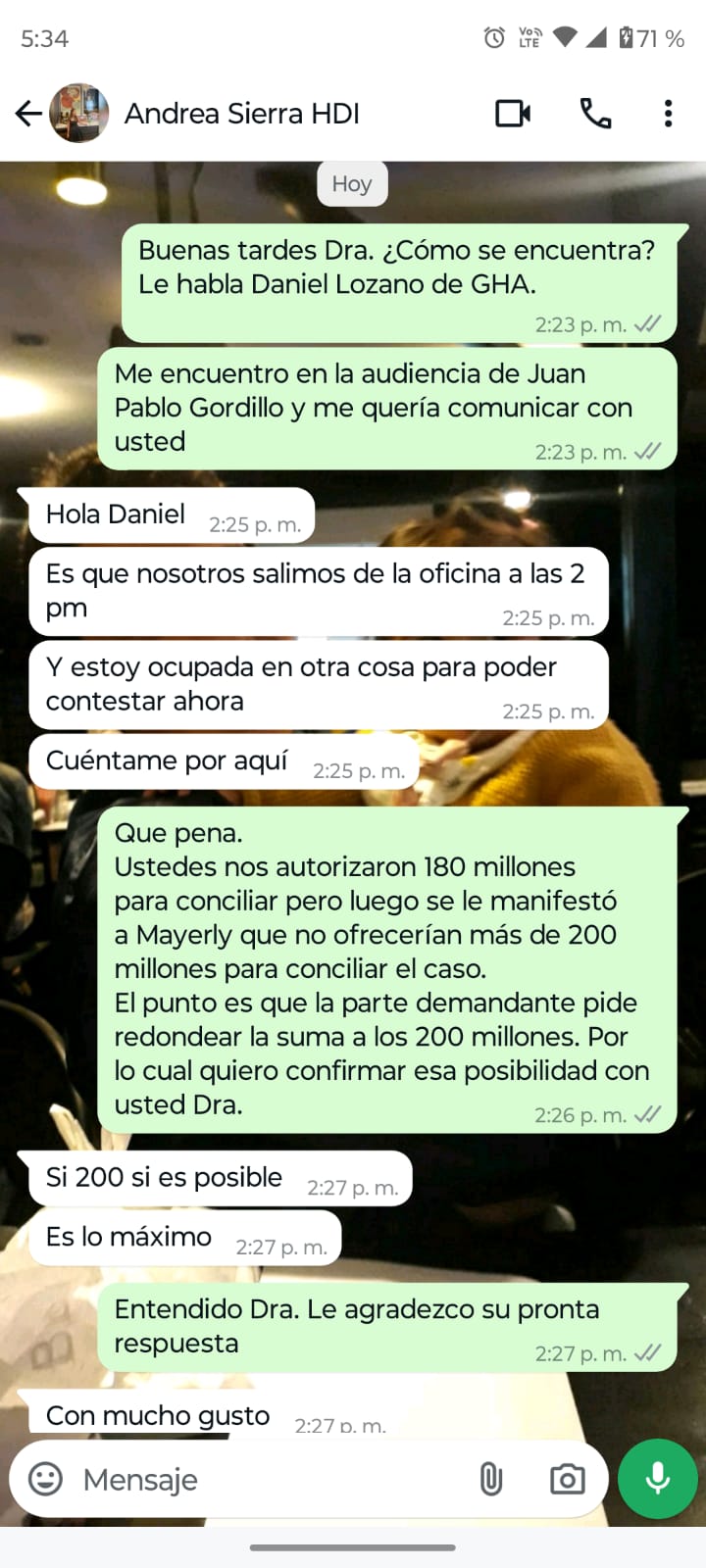Start a voice call with Andrea
The image size is (706, 1568).
coord(595,114)
